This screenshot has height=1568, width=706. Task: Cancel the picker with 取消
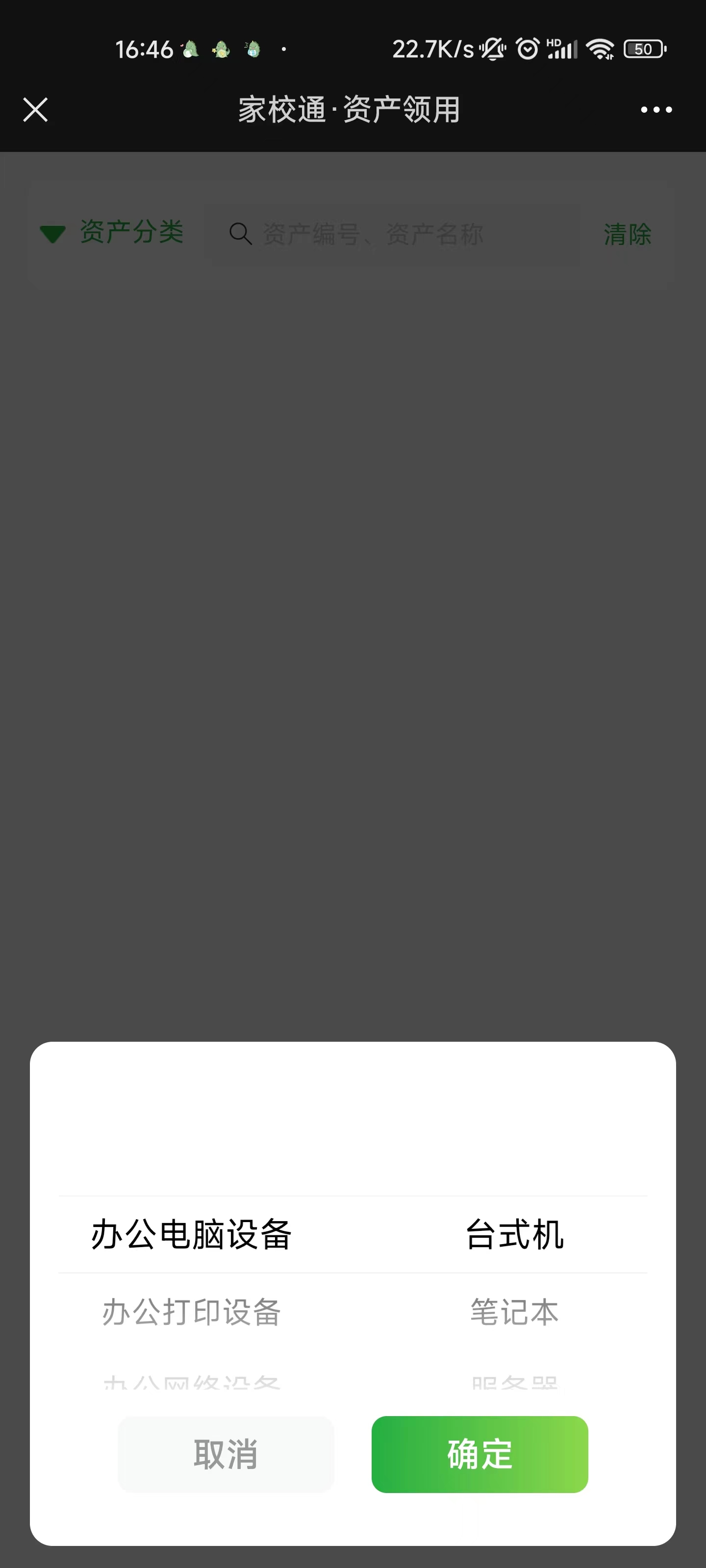tap(226, 1454)
